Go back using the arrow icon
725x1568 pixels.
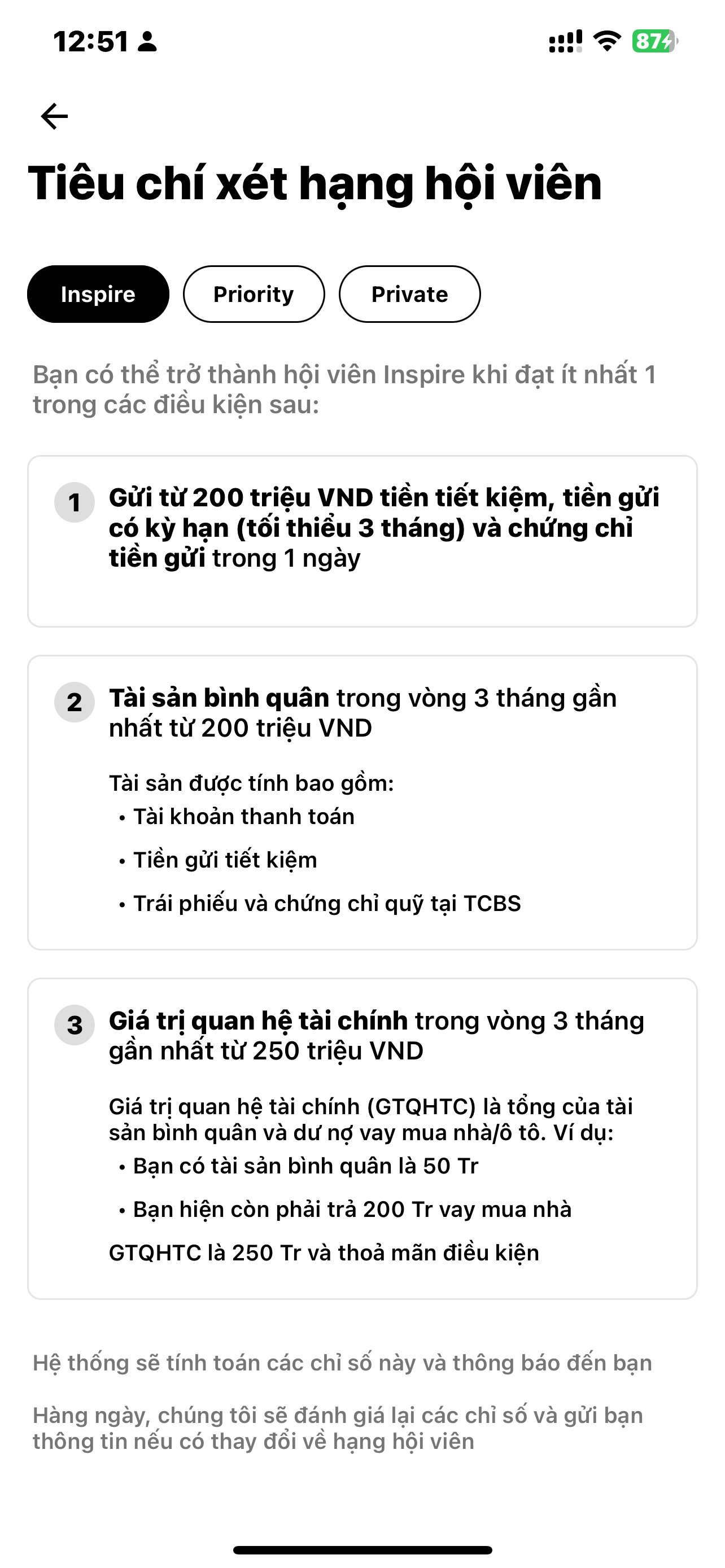click(x=54, y=116)
